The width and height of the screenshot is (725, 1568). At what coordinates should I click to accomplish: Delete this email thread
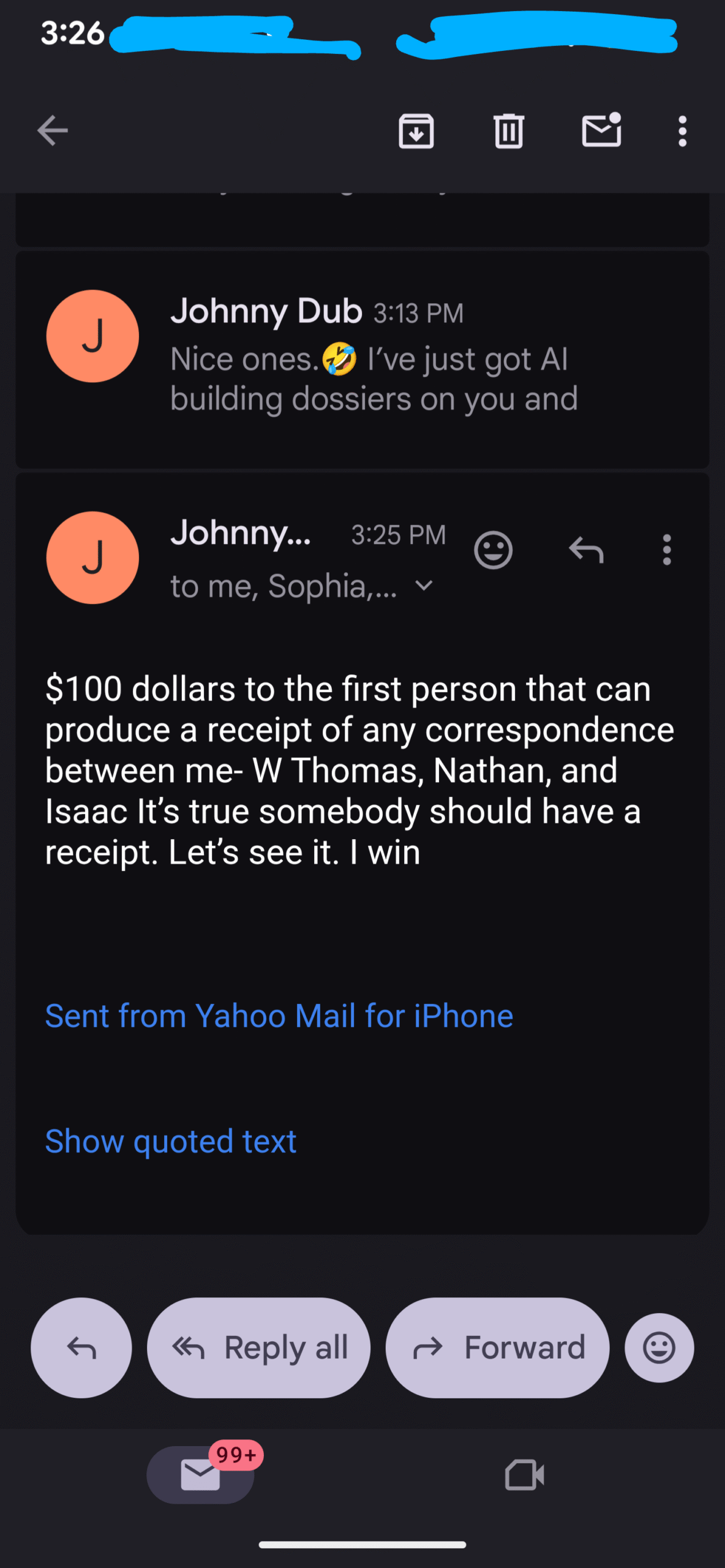point(508,130)
